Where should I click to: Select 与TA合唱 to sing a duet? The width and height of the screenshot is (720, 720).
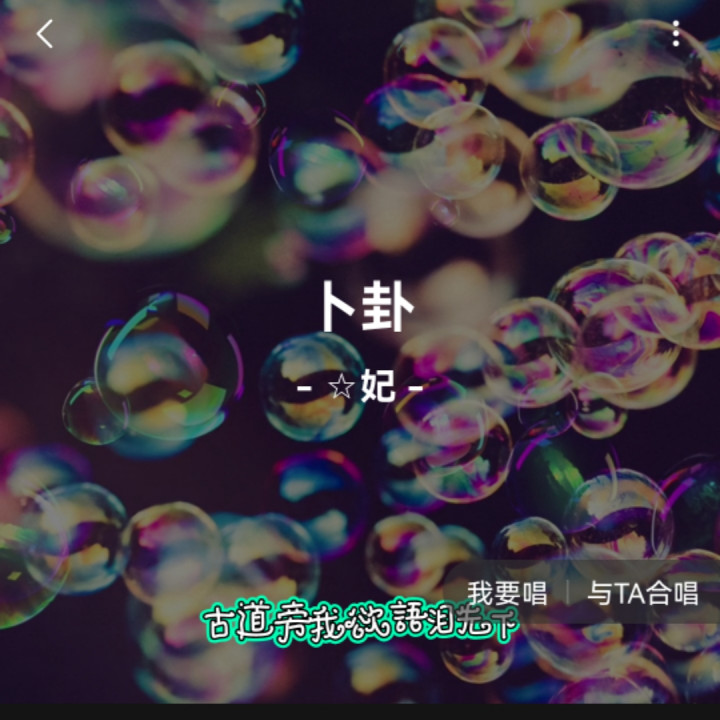point(642,593)
